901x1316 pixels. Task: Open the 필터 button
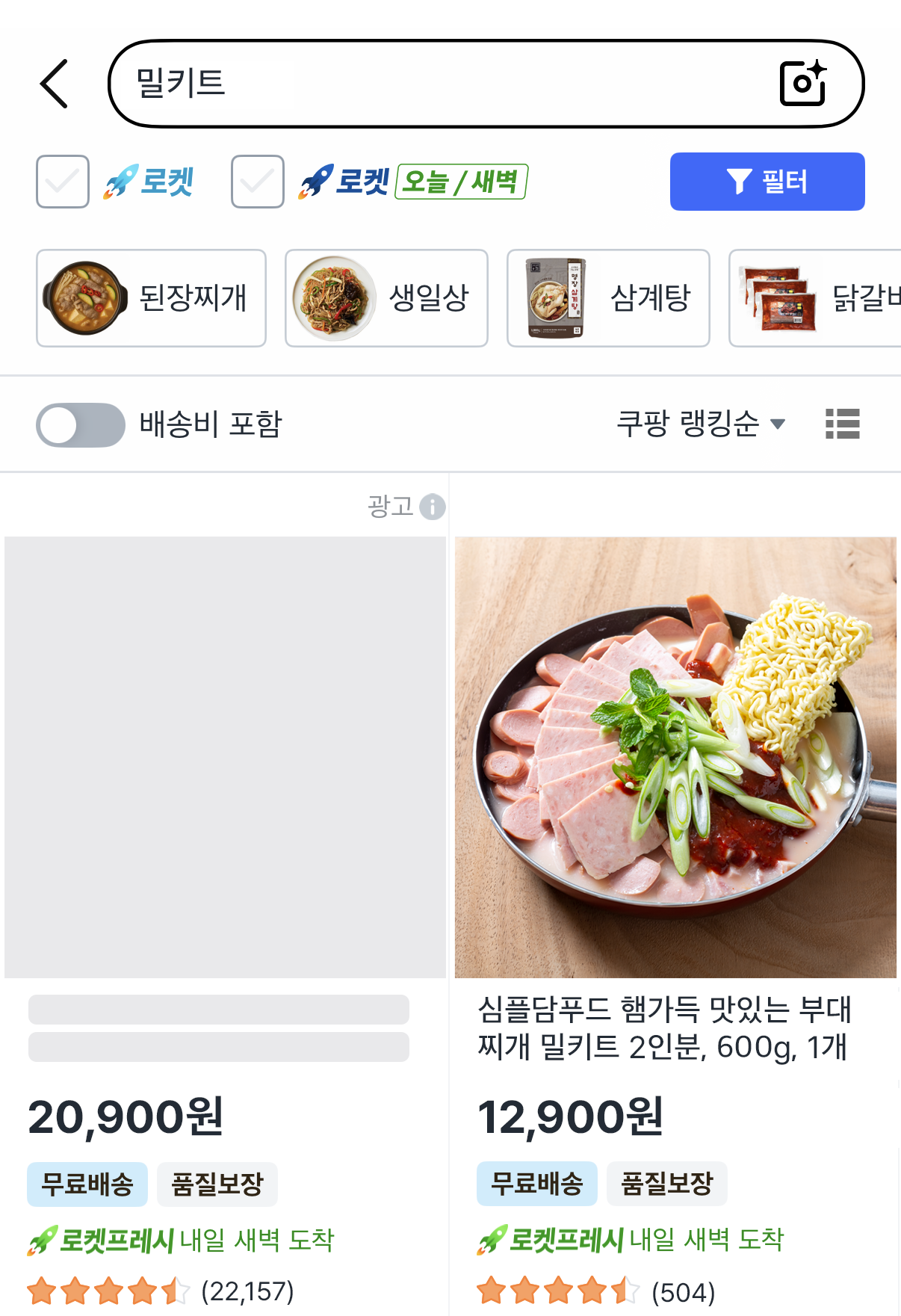pos(767,182)
